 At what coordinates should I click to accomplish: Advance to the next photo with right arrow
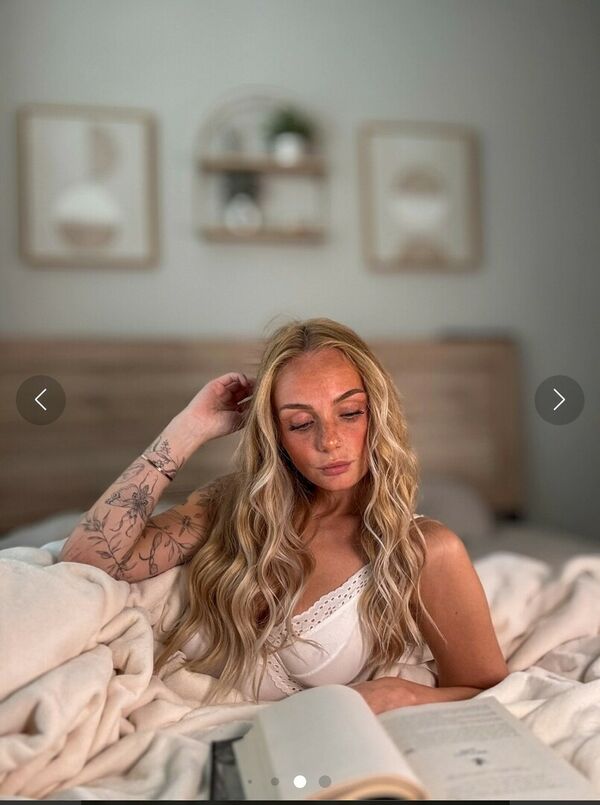pyautogui.click(x=559, y=400)
